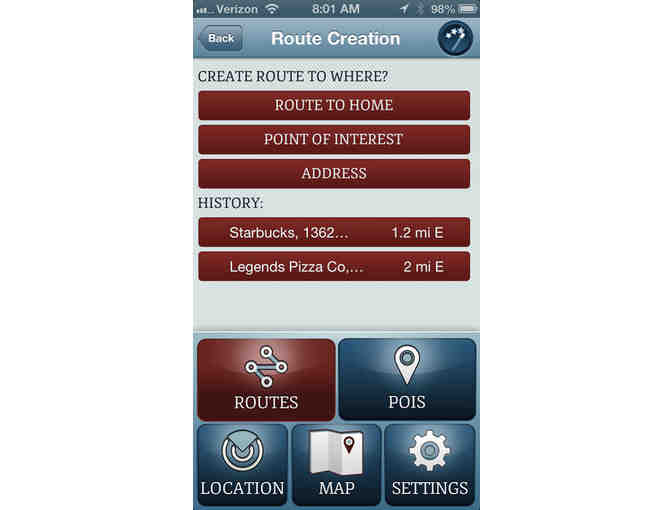Choose Point of Interest destination

334,139
